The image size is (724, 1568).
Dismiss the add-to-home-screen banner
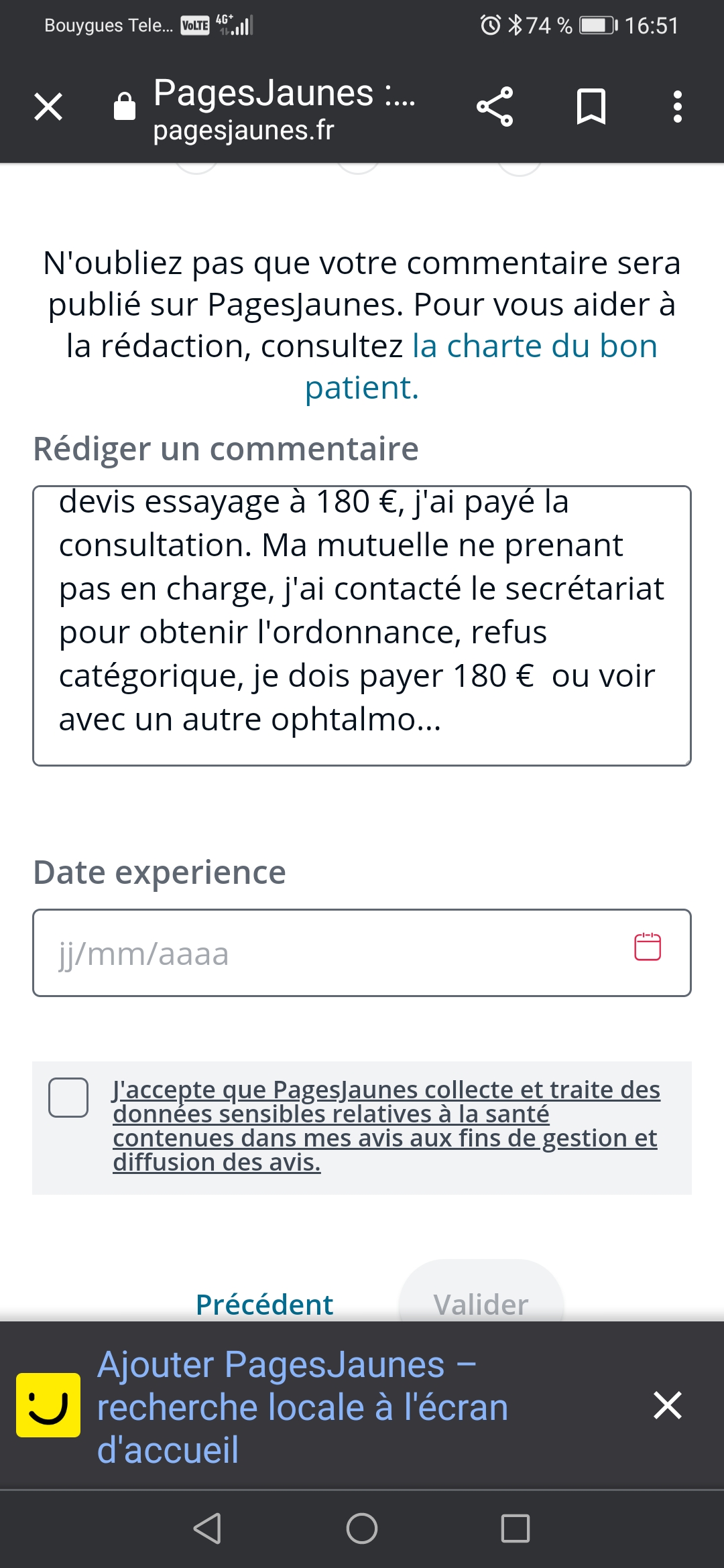667,1405
